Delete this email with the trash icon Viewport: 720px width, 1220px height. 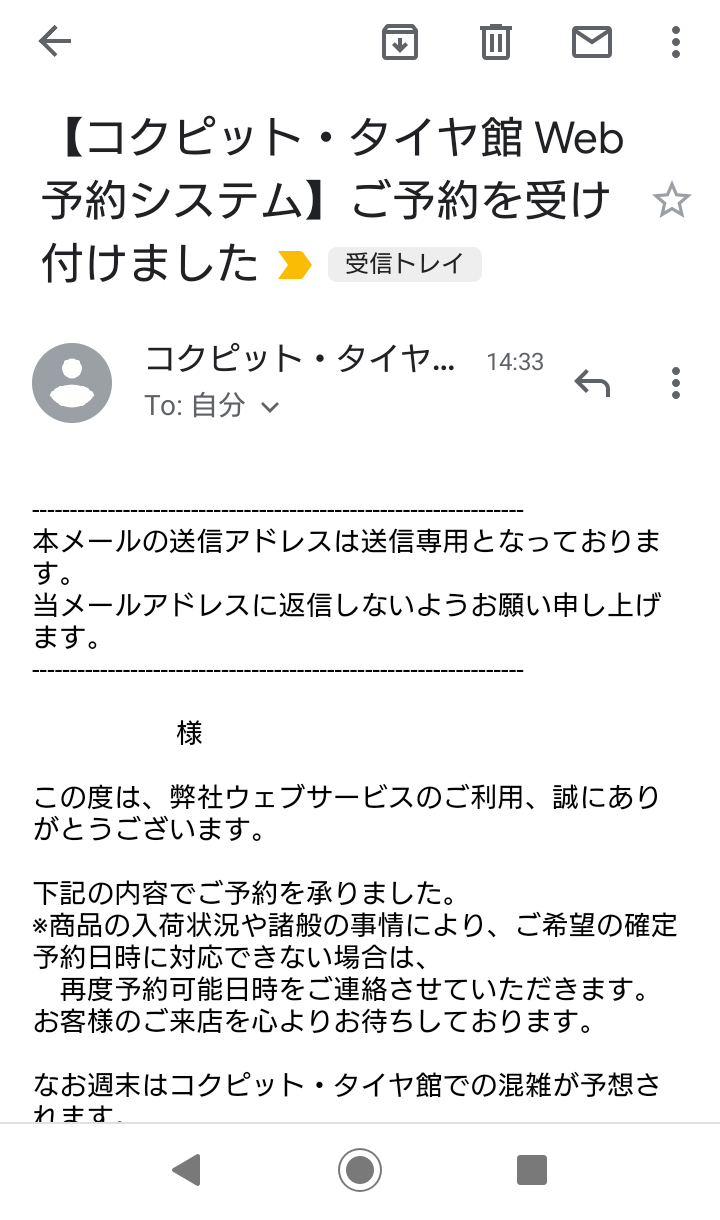click(x=496, y=42)
